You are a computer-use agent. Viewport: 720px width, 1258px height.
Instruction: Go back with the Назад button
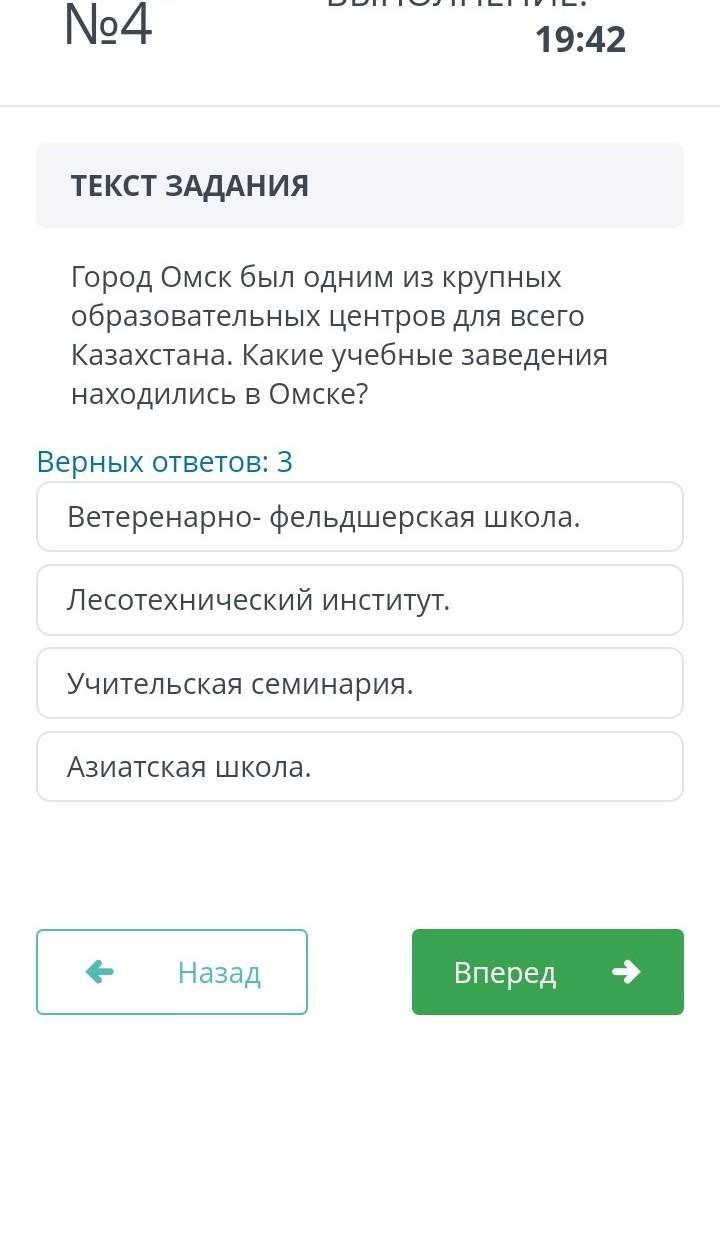click(172, 972)
